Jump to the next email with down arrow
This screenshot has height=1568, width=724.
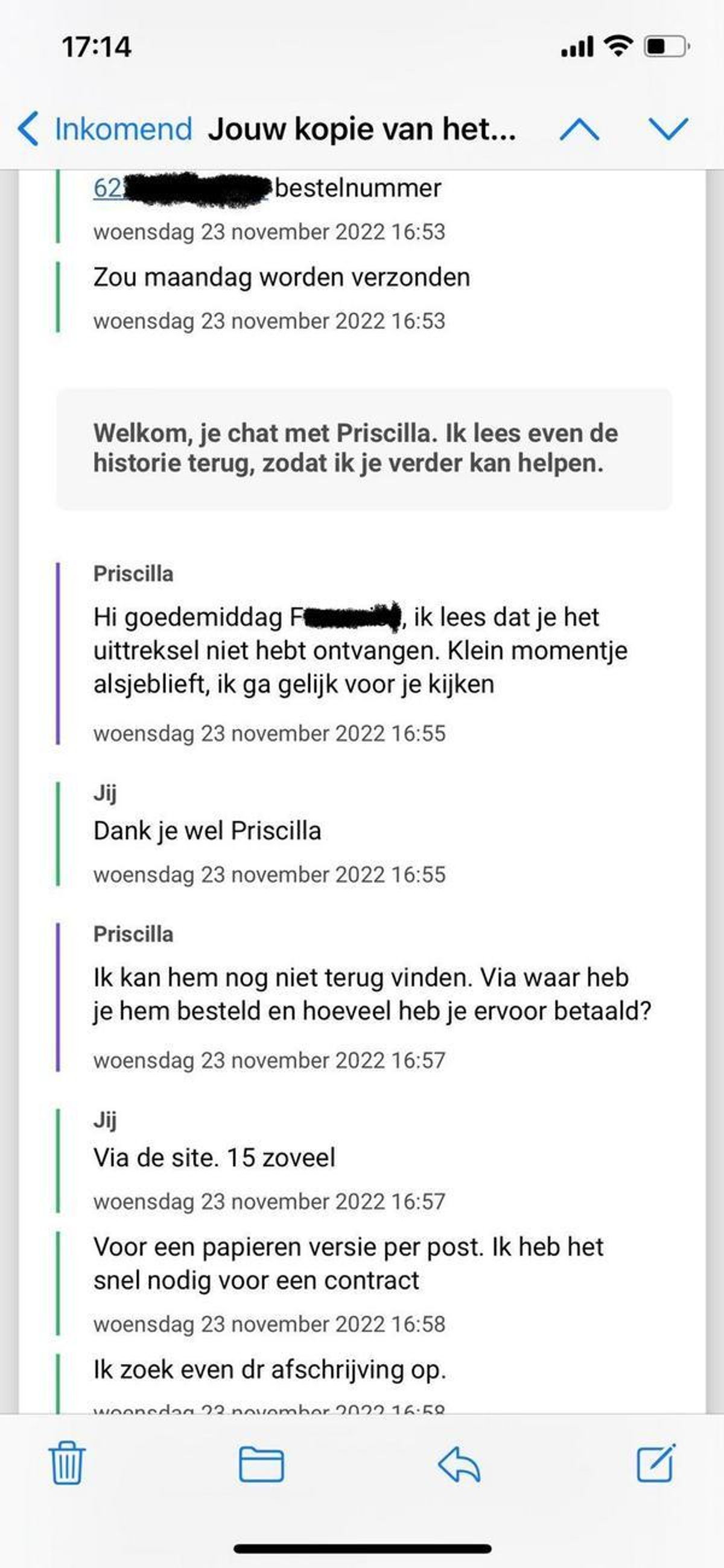(x=668, y=129)
